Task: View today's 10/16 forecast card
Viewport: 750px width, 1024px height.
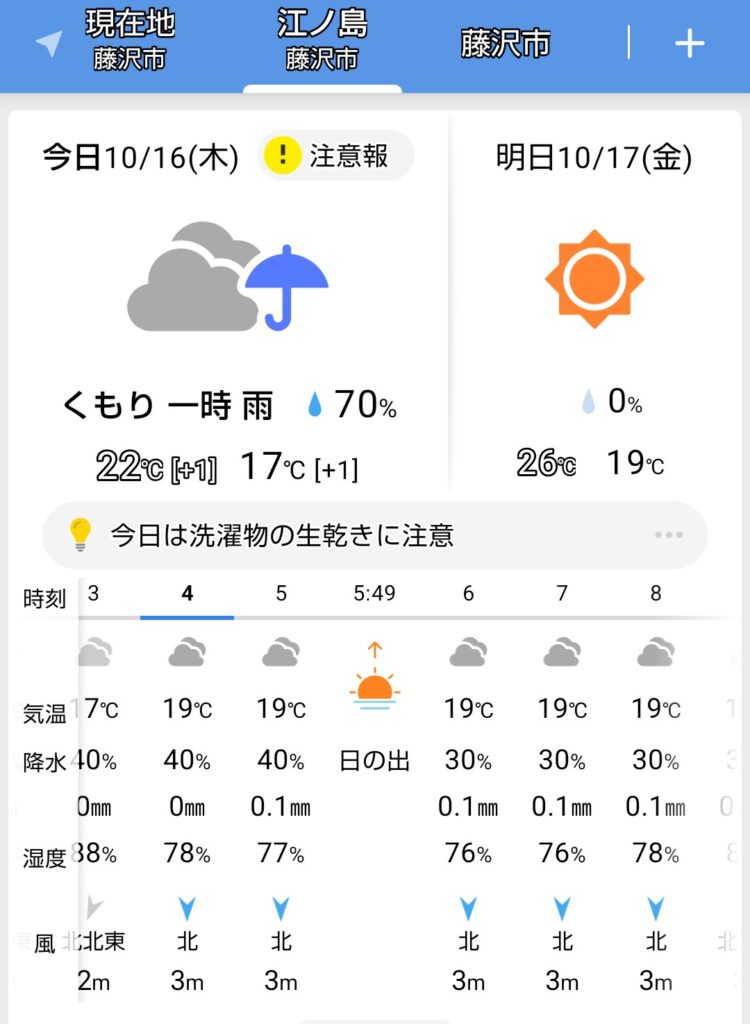Action: coord(228,300)
